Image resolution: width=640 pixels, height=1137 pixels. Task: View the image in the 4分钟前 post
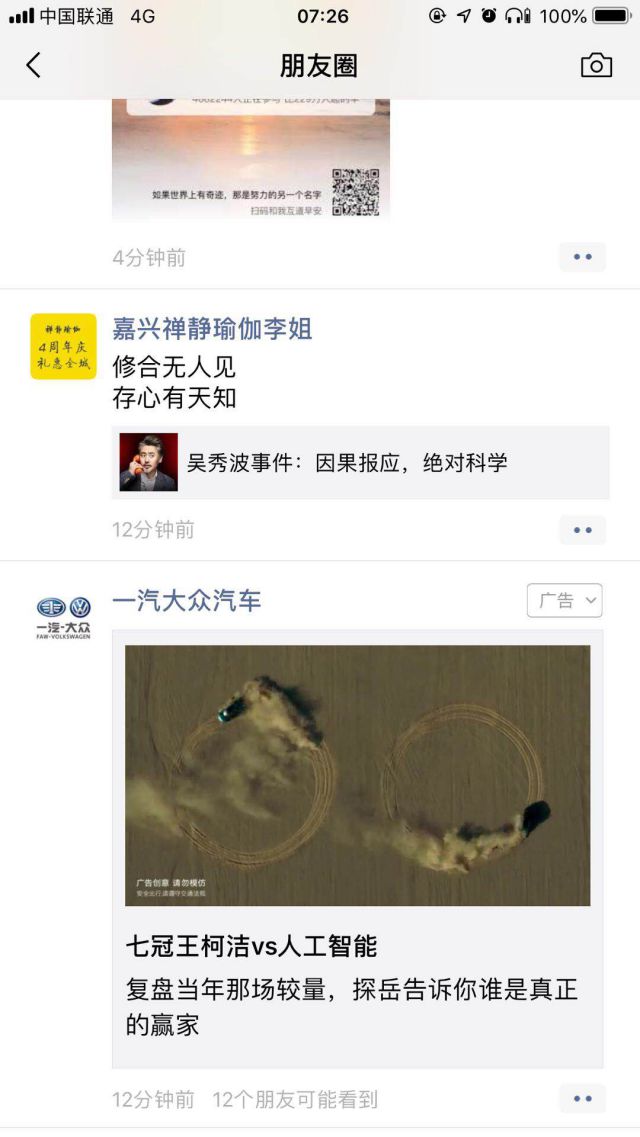tap(251, 160)
